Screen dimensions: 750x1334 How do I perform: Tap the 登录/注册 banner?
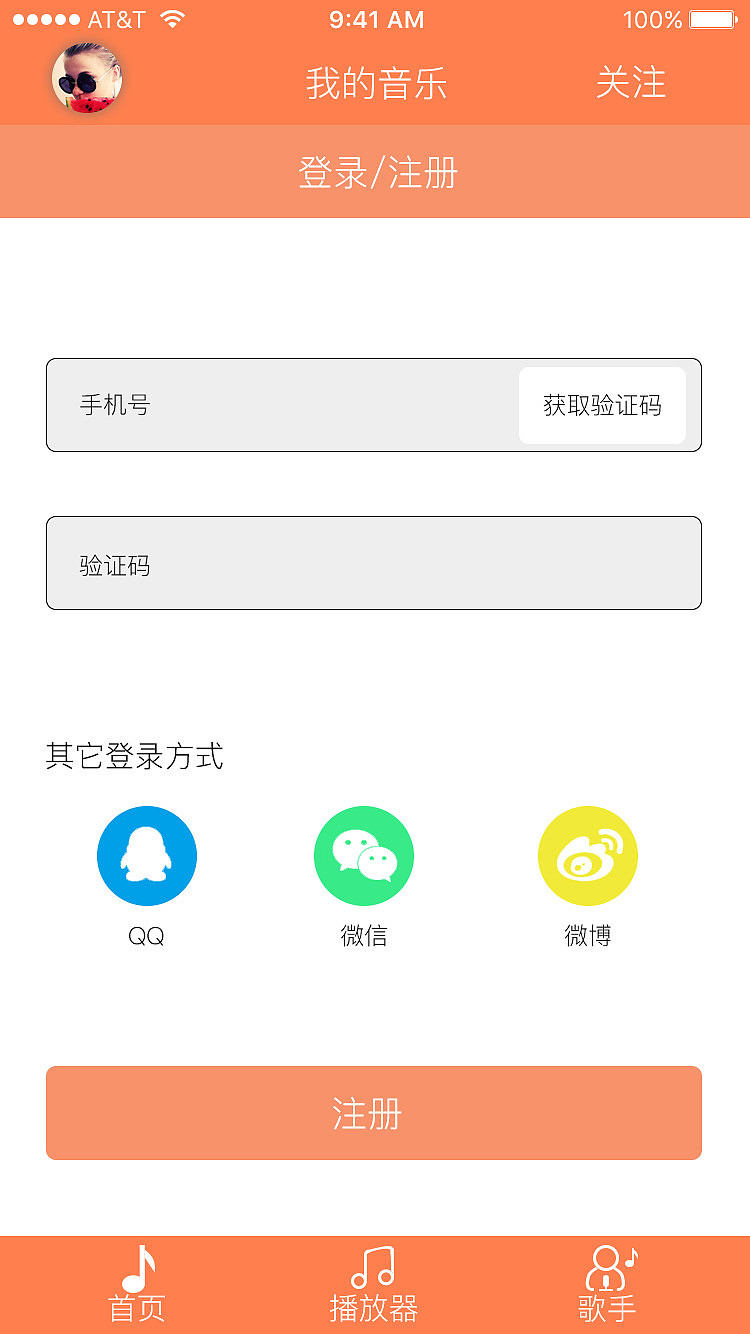click(x=375, y=172)
